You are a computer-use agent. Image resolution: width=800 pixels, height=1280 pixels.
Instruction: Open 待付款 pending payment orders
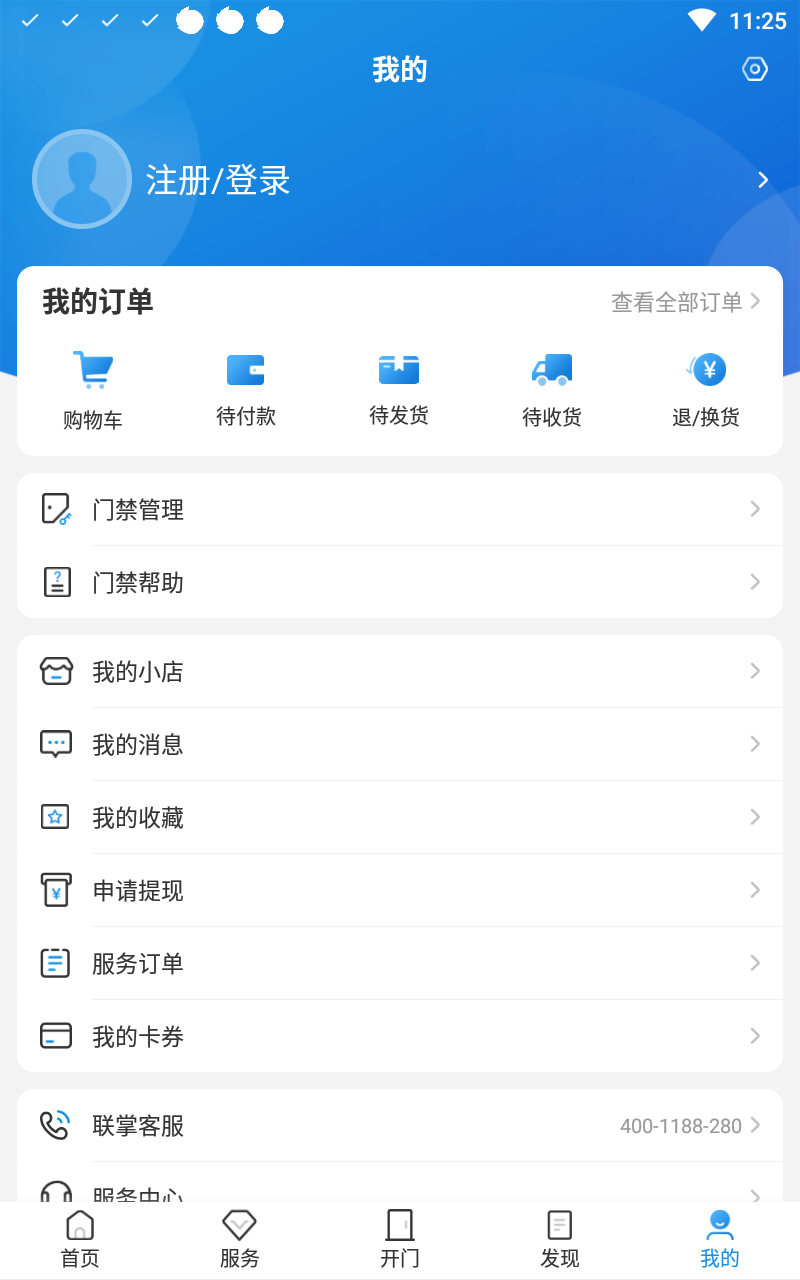tap(246, 390)
